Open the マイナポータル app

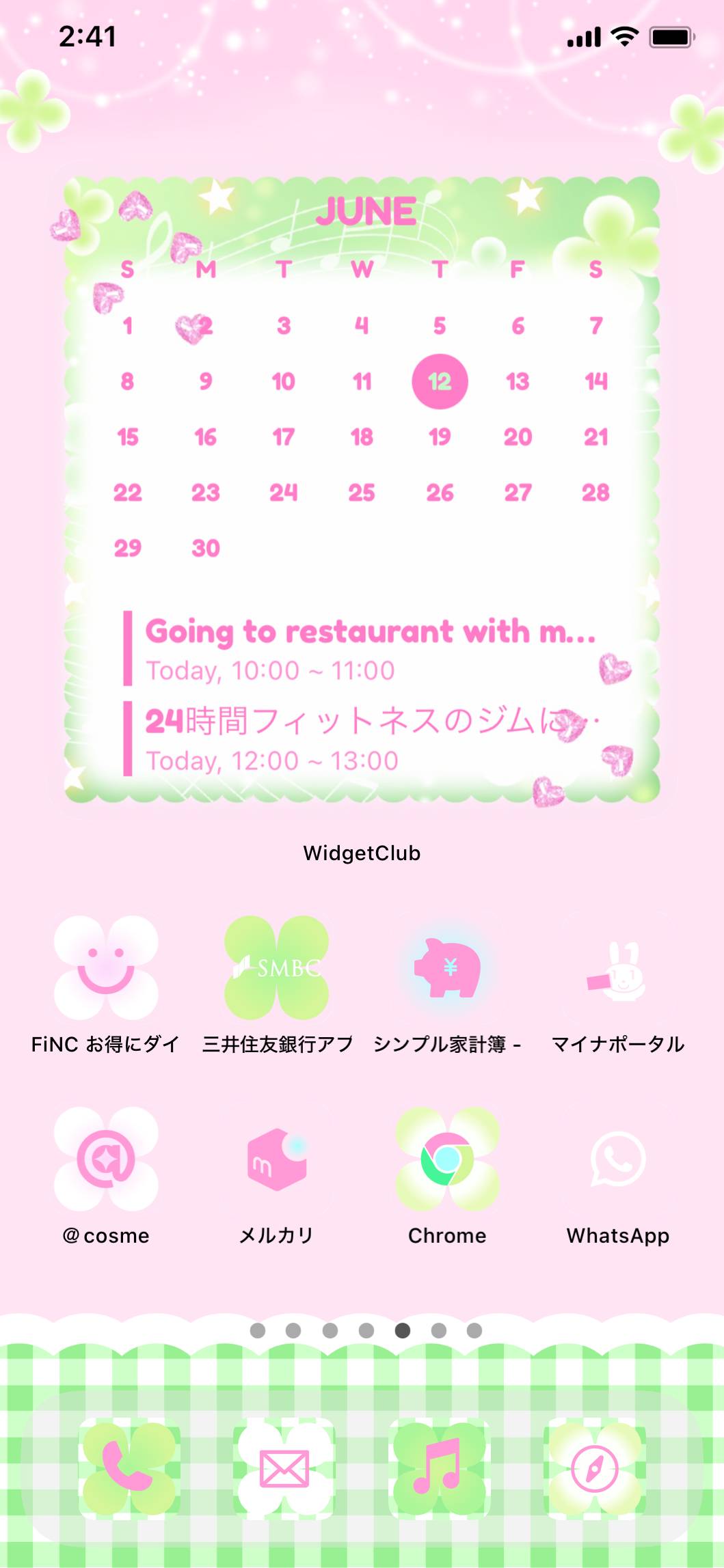point(617,967)
